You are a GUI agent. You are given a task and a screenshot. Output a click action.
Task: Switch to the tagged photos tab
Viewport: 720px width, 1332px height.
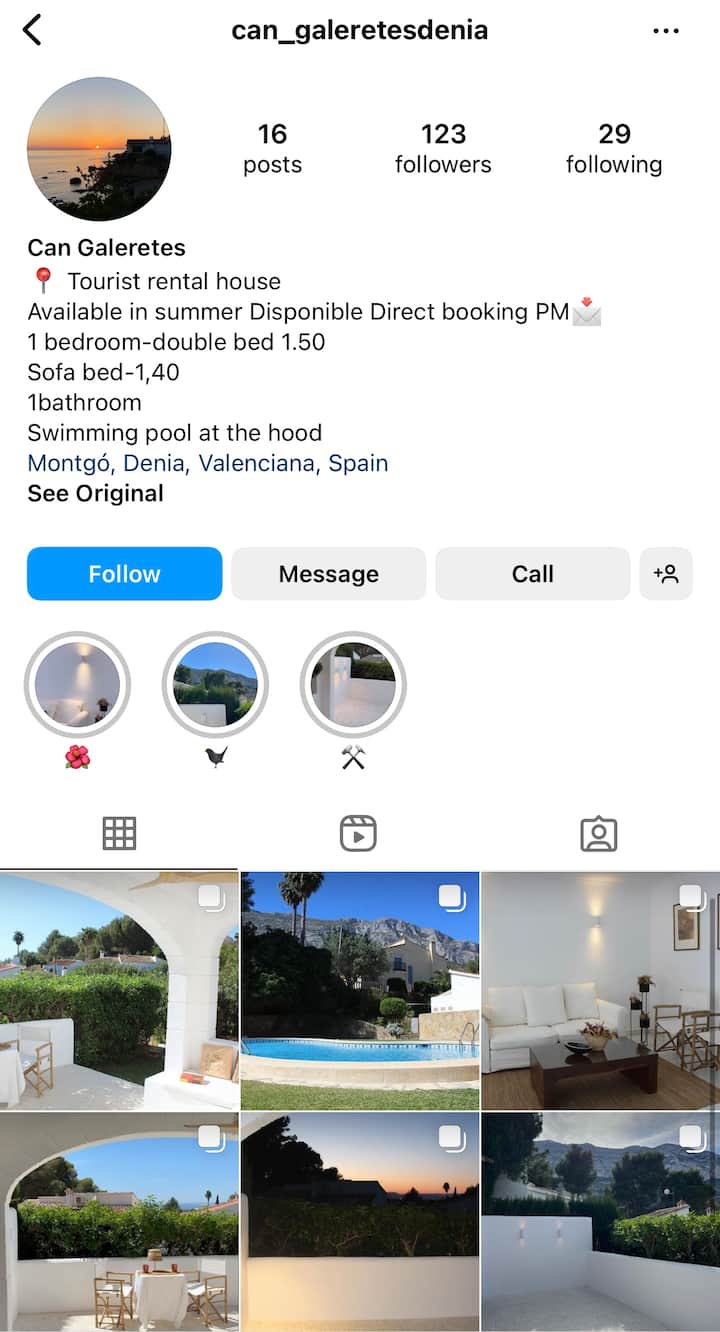[x=598, y=833]
